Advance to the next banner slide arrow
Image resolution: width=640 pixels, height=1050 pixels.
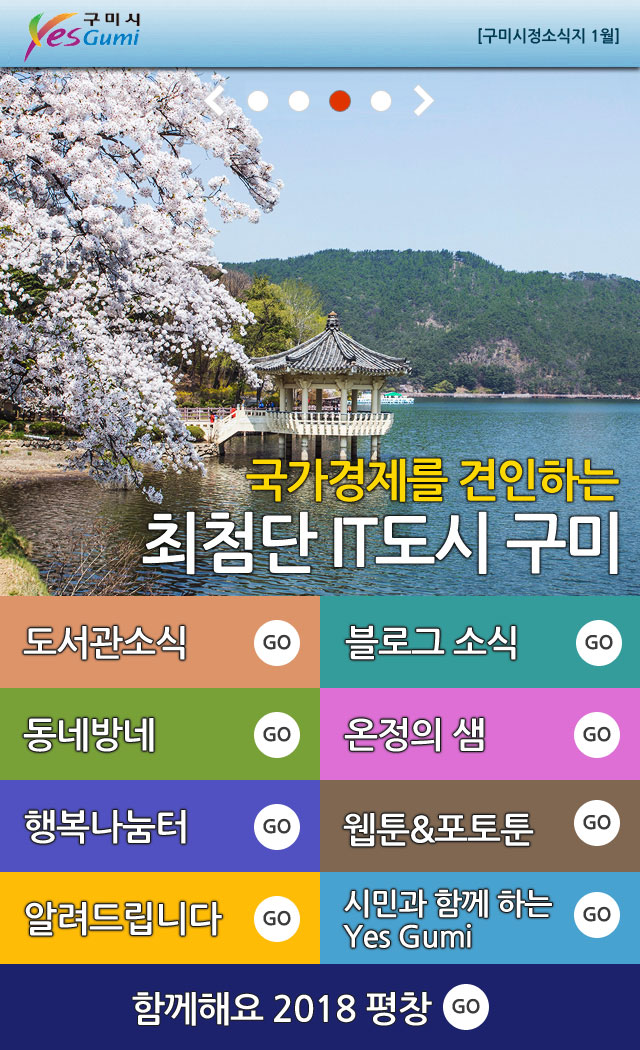click(x=424, y=100)
